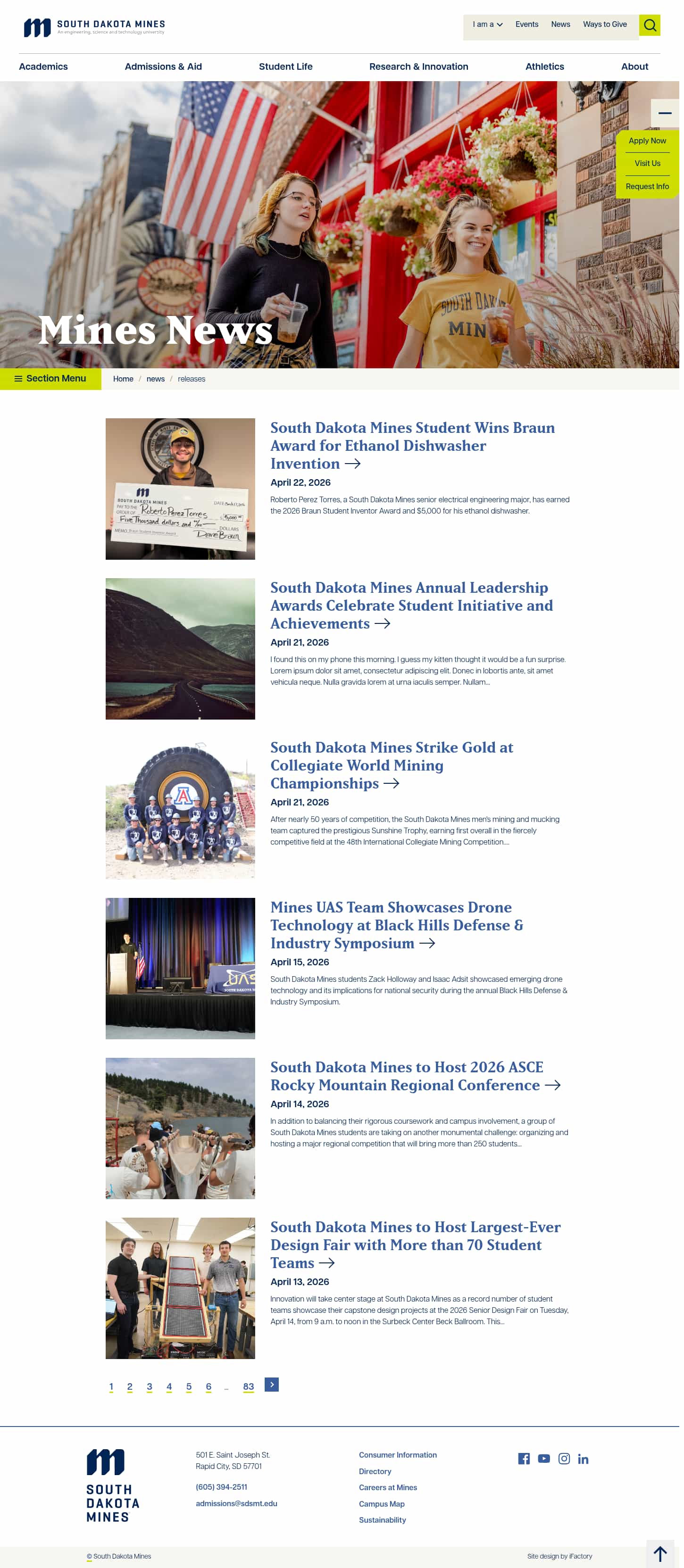Select Research & Innovation menu
The image size is (684, 1568).
click(x=418, y=66)
